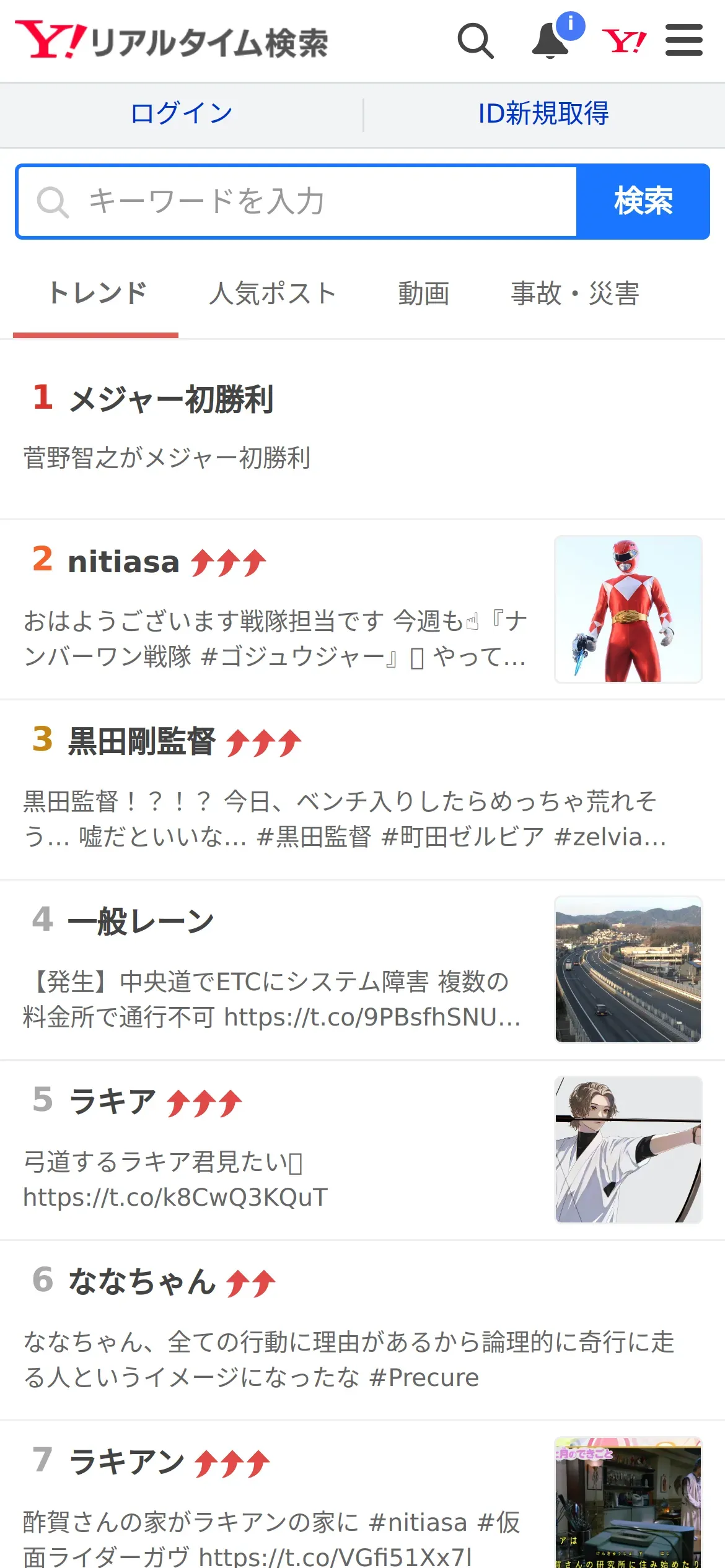
Task: Open the search magnifier icon in header
Action: [475, 41]
